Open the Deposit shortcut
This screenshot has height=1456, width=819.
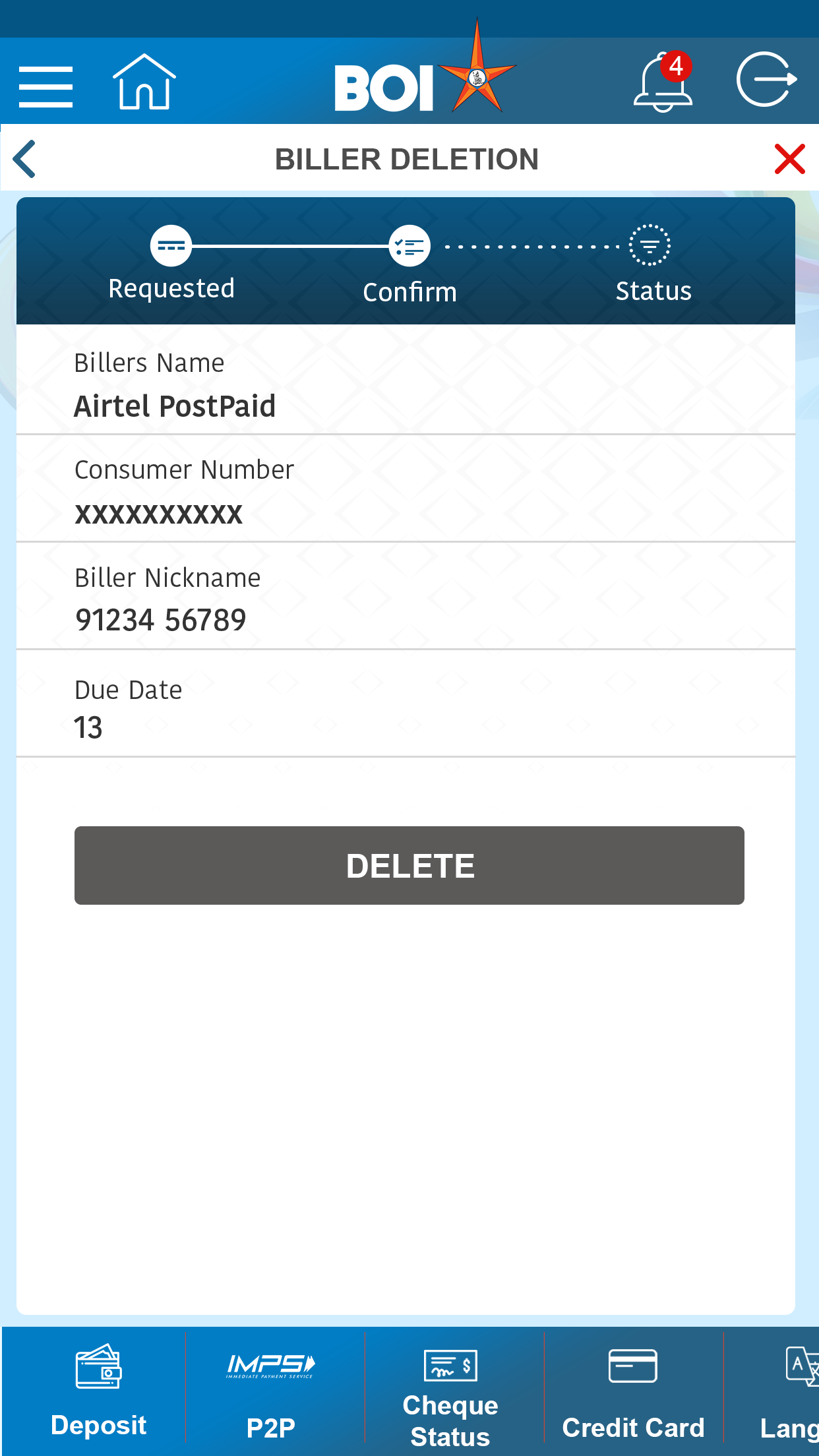[x=98, y=1391]
